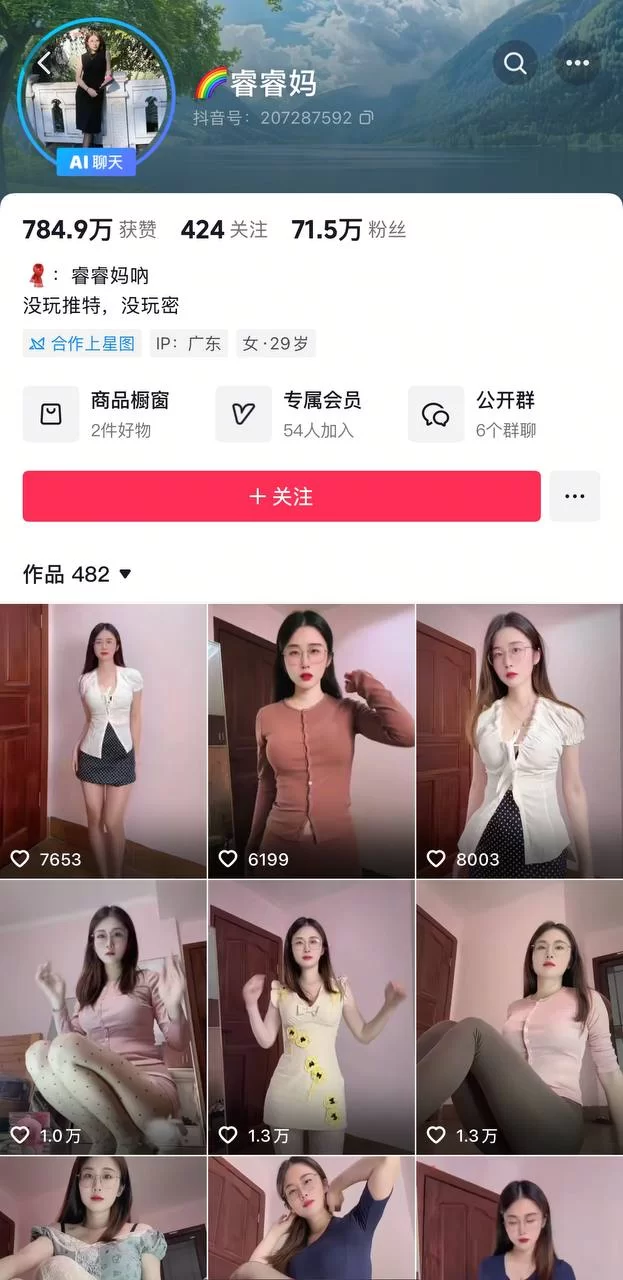Viewport: 623px width, 1280px height.
Task: Open the top-right three-dot menu
Action: coord(577,64)
